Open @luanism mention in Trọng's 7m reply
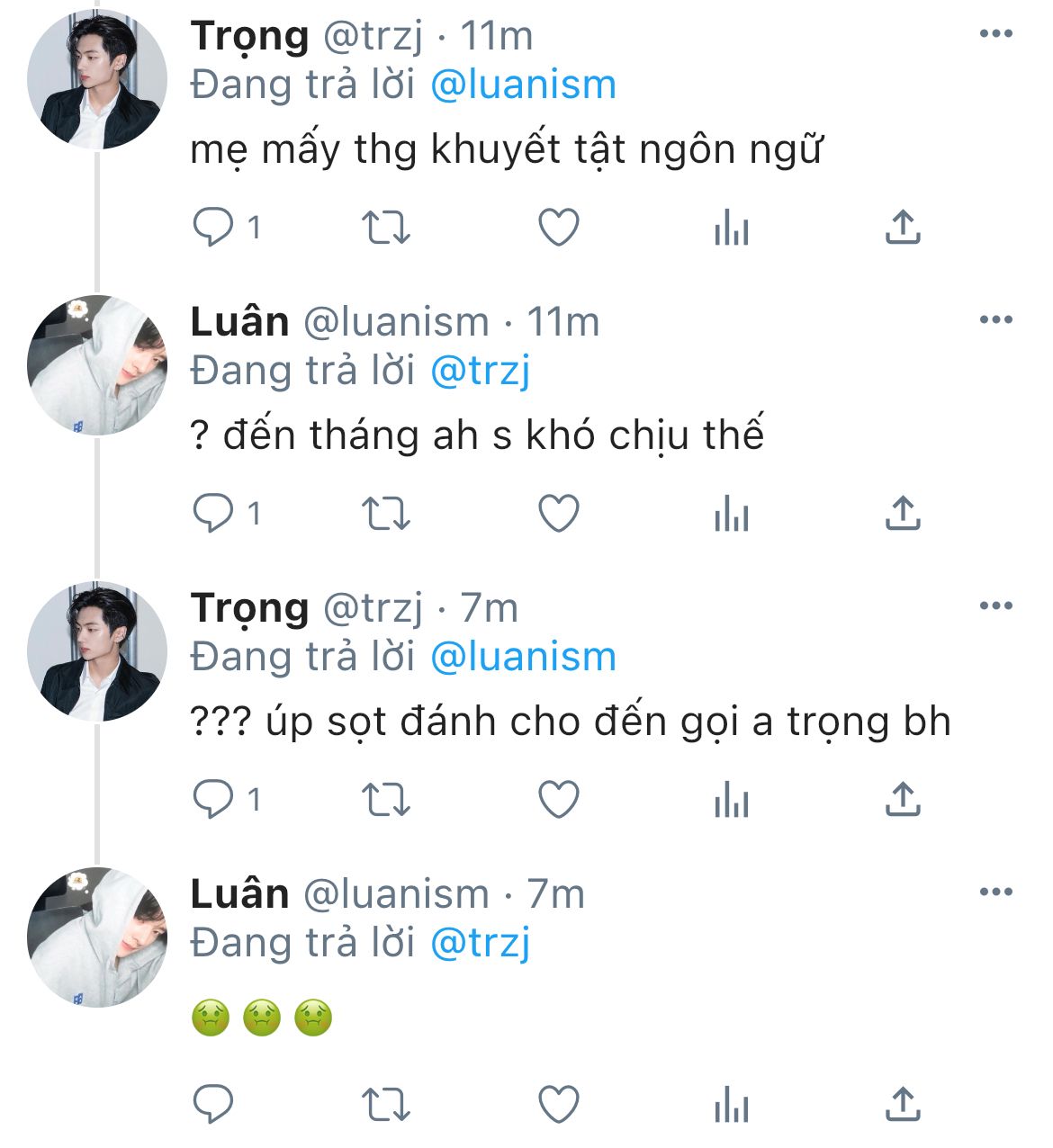 click(523, 657)
